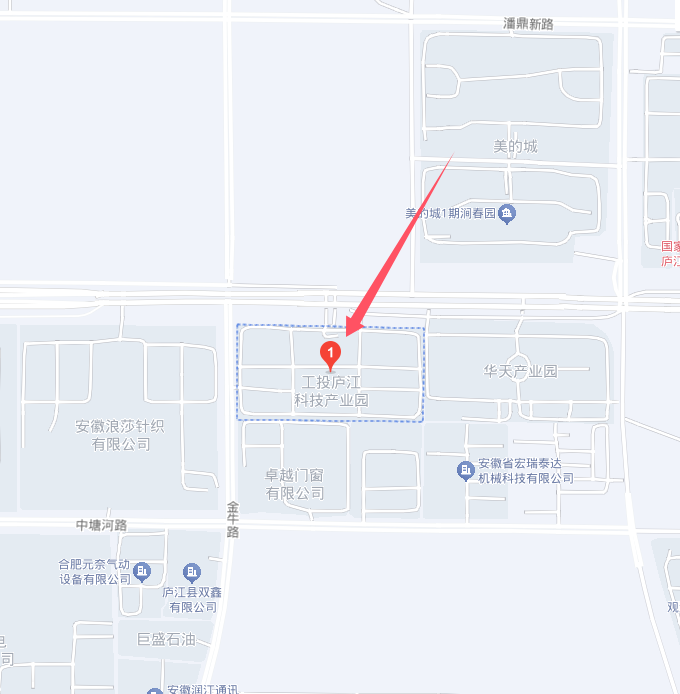The image size is (680, 694).
Task: Tap the red location pin numbered 1
Action: point(330,353)
